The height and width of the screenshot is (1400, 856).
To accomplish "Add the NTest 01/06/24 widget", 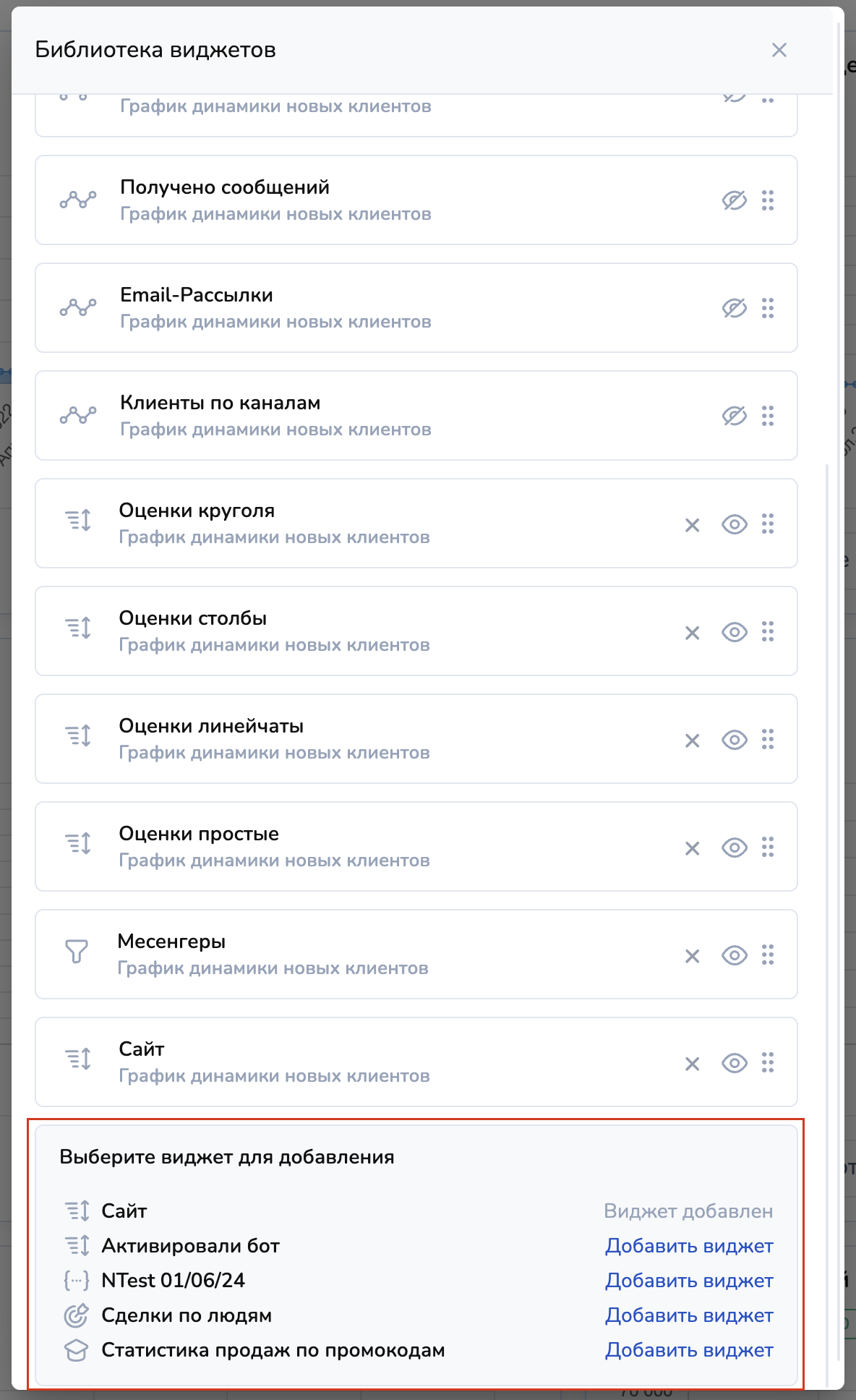I will click(688, 1281).
